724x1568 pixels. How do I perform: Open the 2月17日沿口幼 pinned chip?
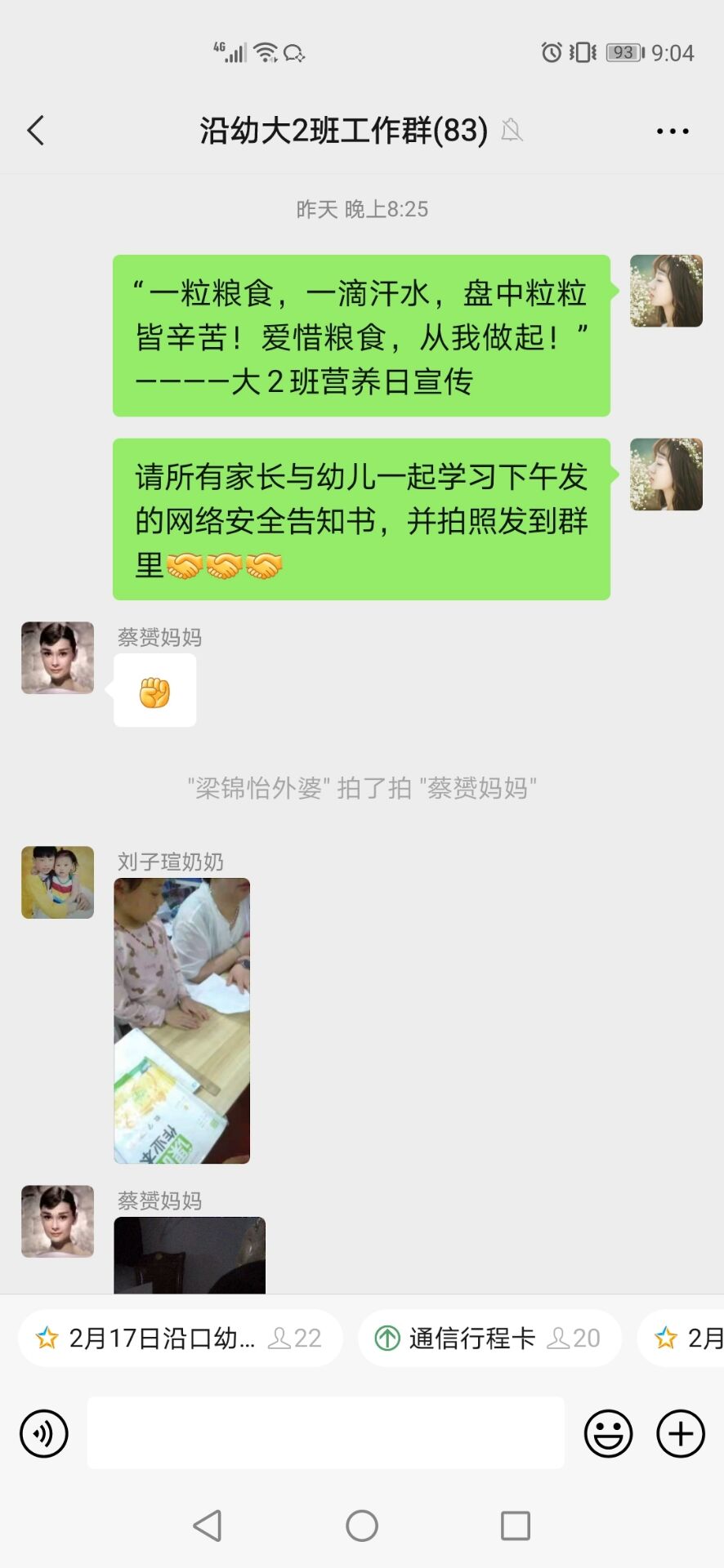180,1338
